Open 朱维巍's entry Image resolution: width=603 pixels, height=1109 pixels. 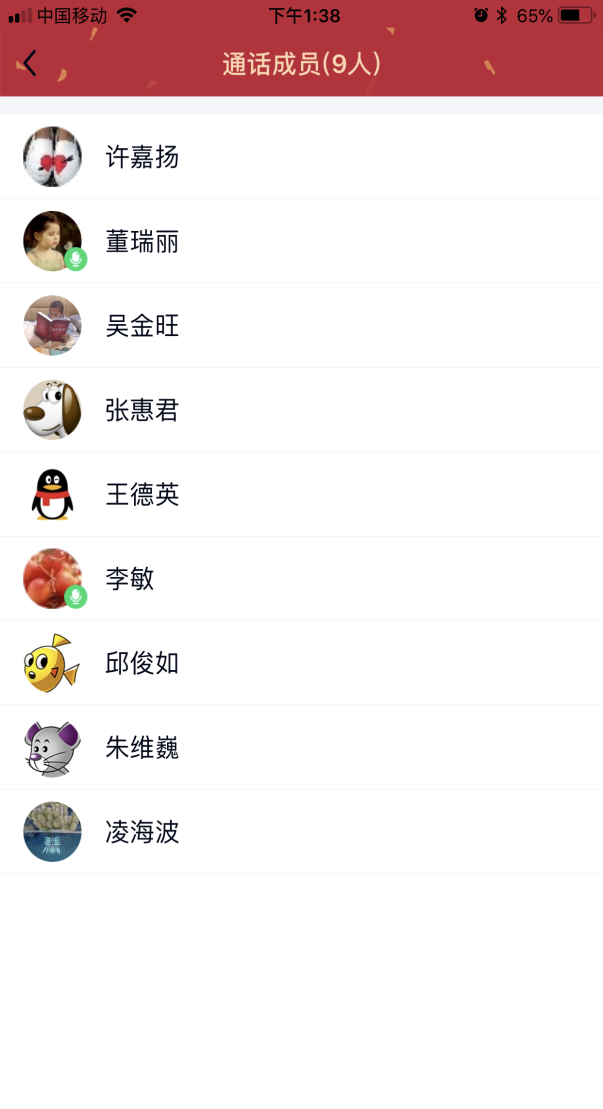click(142, 747)
